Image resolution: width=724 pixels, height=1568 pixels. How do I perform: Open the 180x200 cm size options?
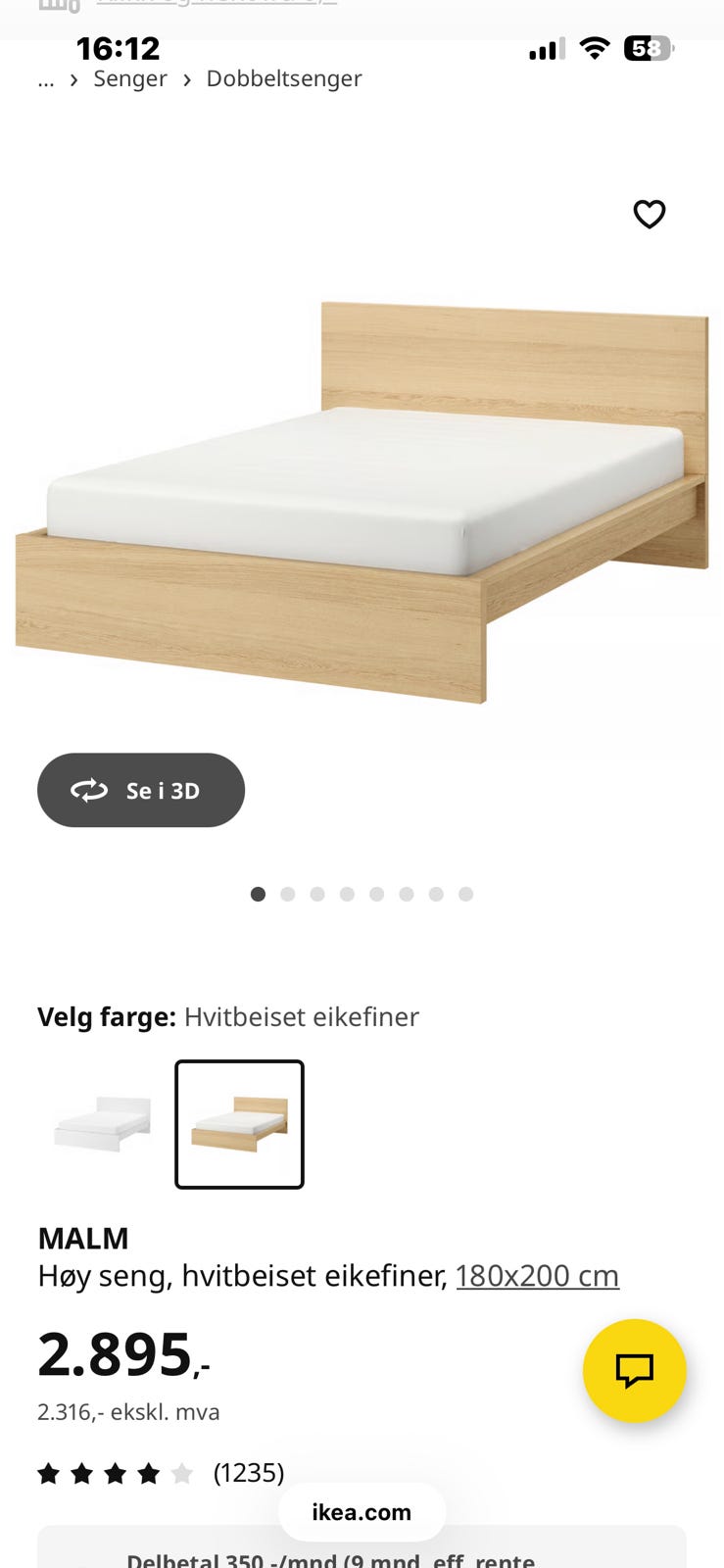point(537,1275)
